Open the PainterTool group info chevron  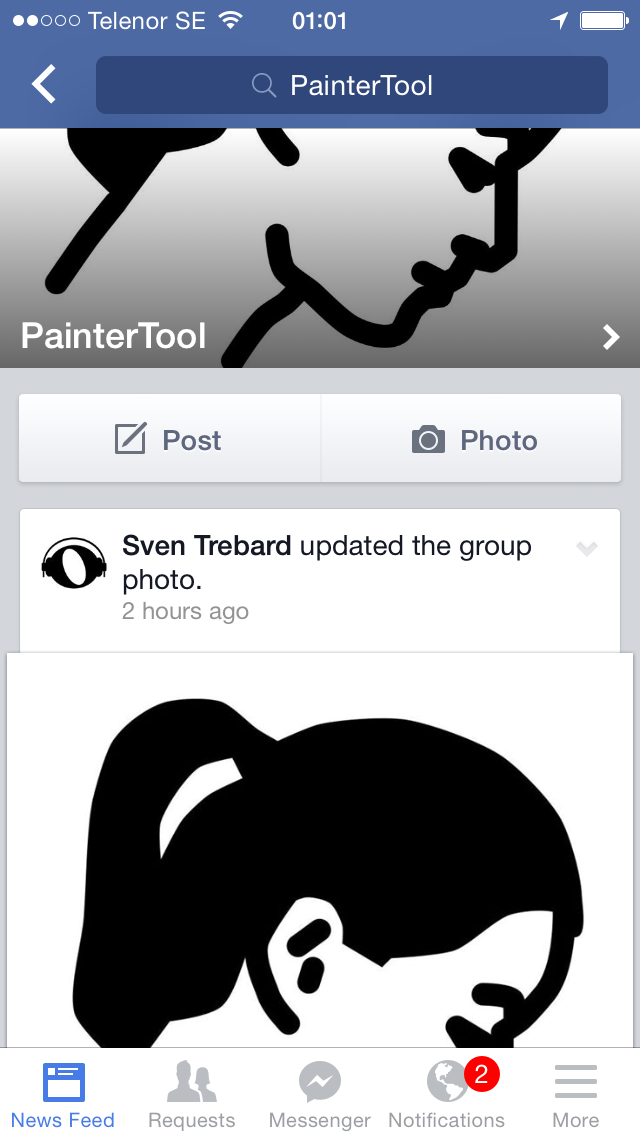612,337
